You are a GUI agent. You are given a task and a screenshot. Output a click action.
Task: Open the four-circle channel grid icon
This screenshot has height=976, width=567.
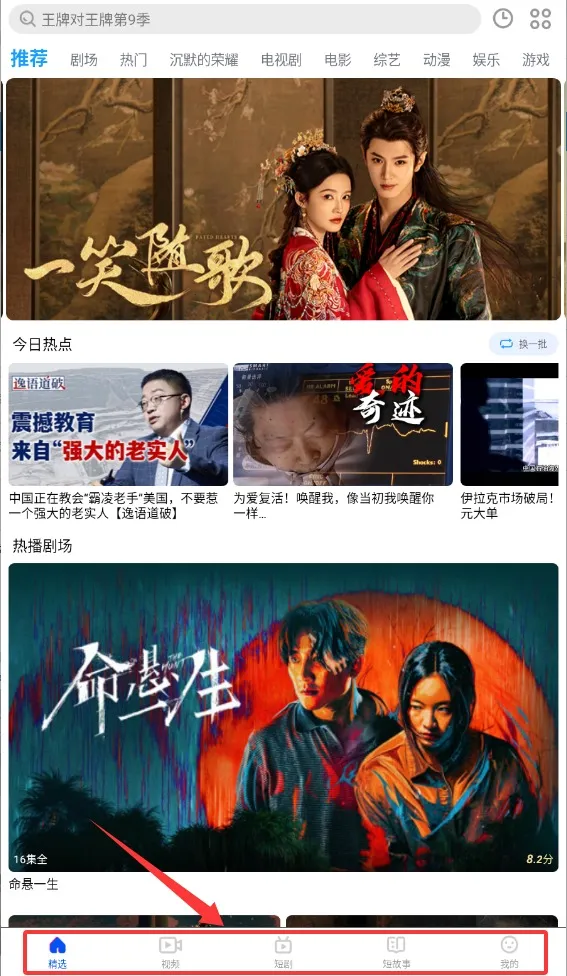pos(540,19)
